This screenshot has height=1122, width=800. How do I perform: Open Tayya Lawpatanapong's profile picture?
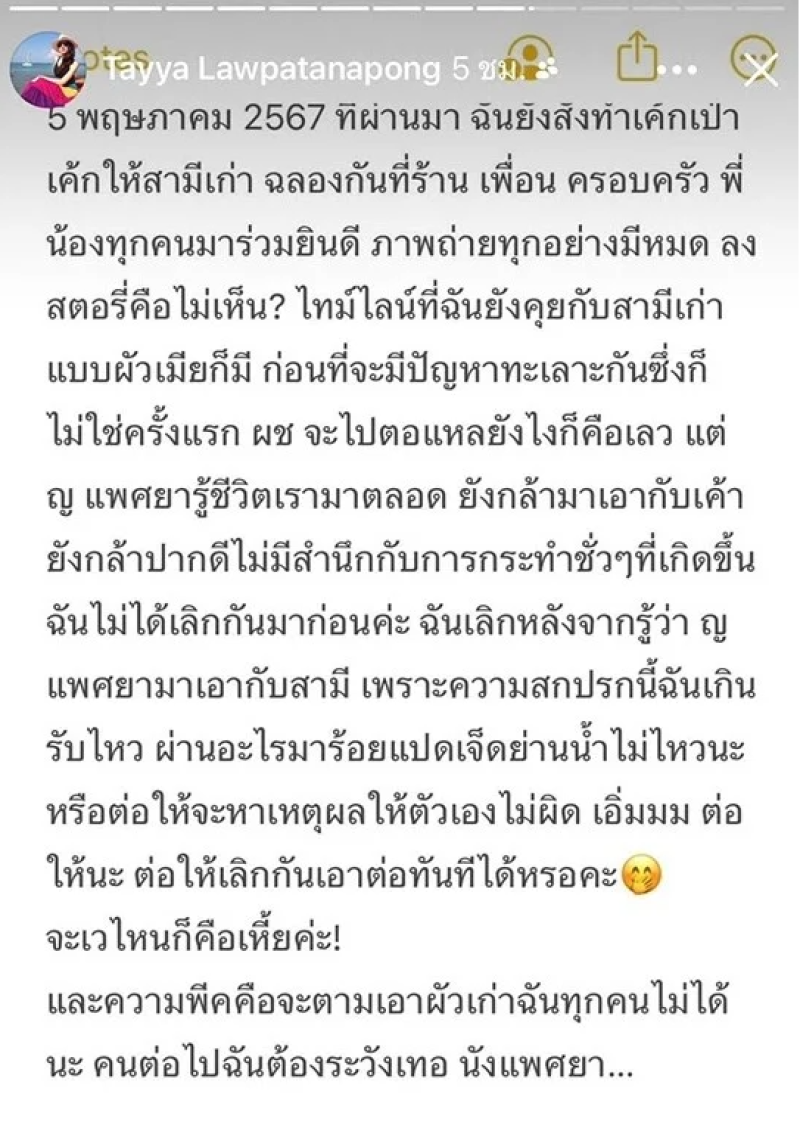pos(46,68)
